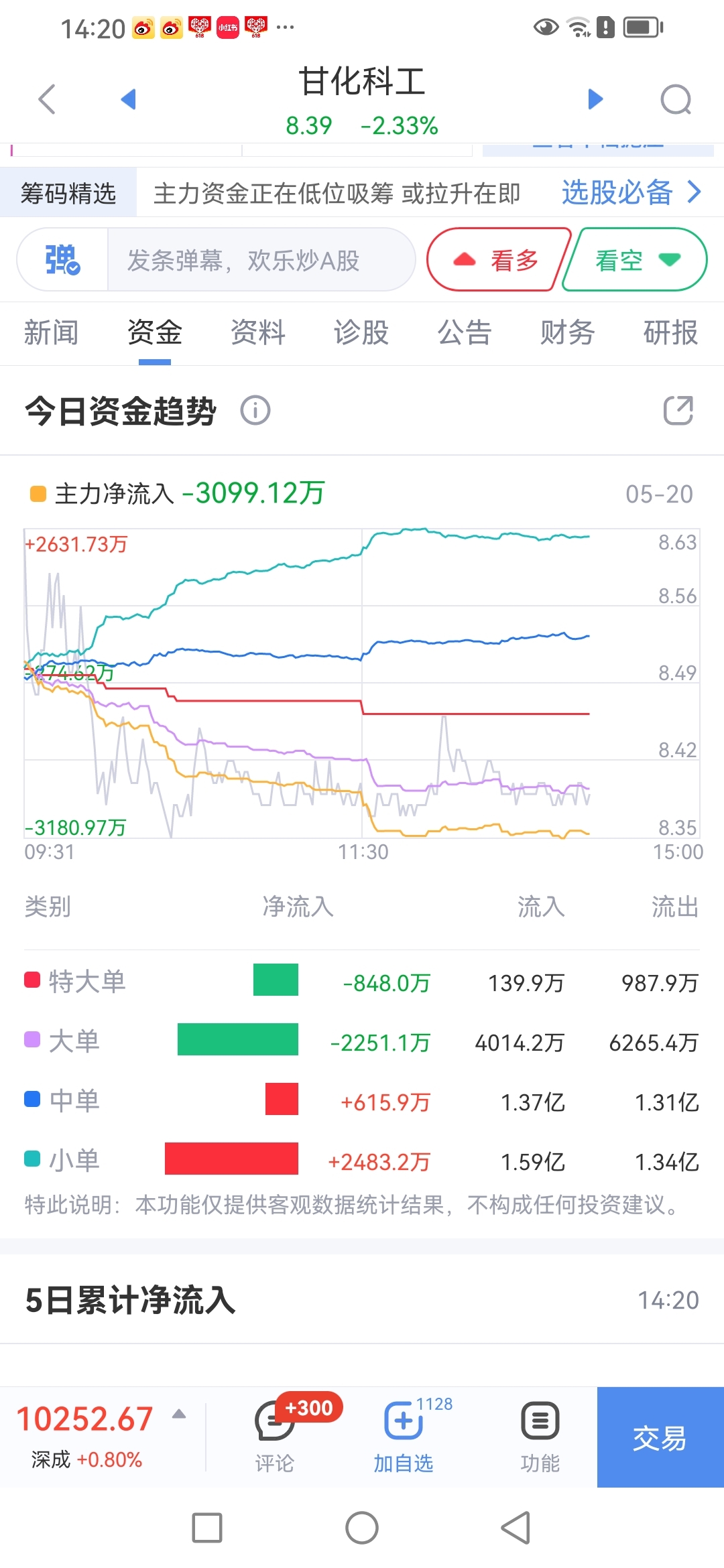Select the 财务 tab
The height and width of the screenshot is (1568, 724).
(567, 332)
